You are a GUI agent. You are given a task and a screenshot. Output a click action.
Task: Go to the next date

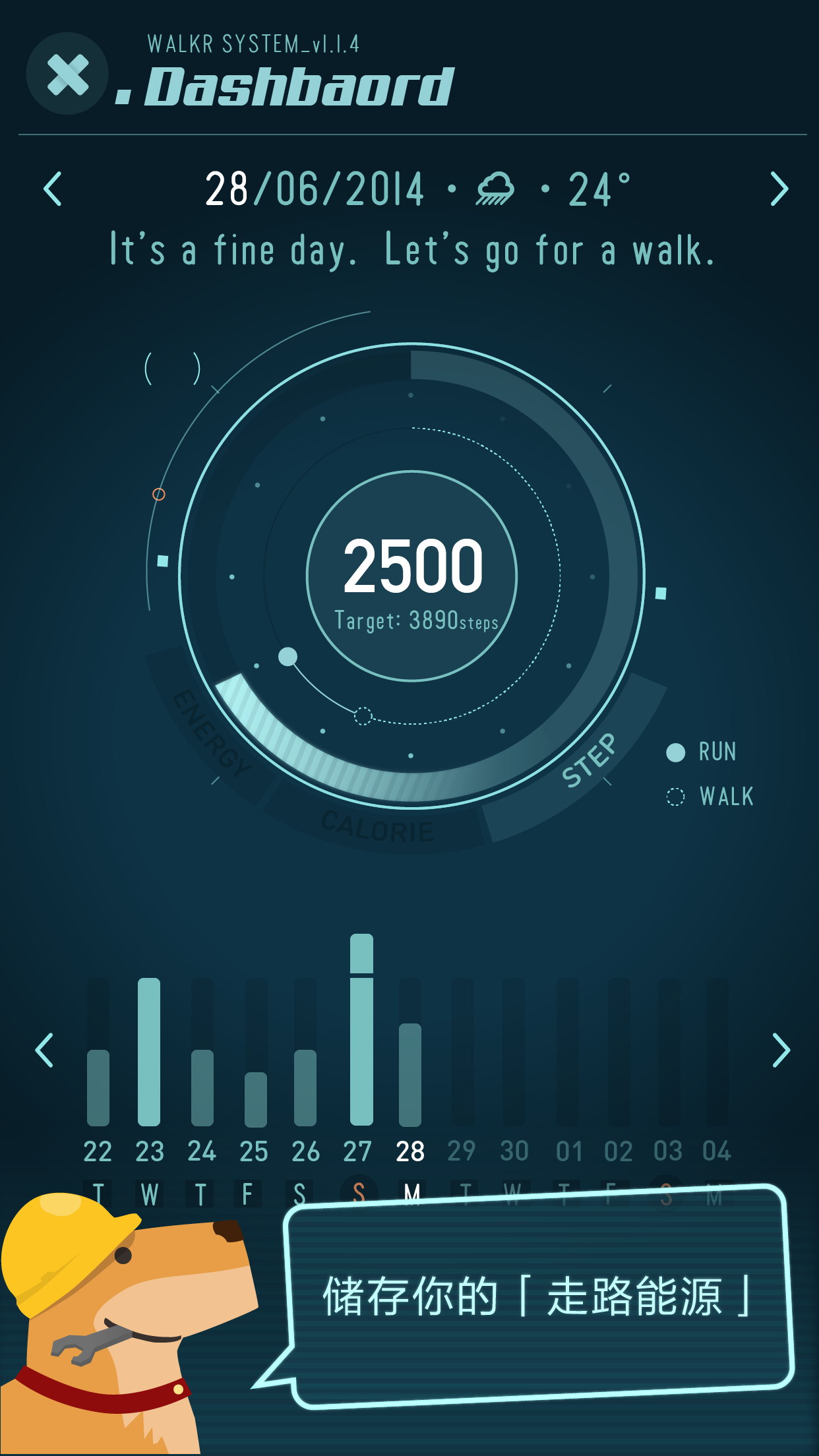pos(779,189)
